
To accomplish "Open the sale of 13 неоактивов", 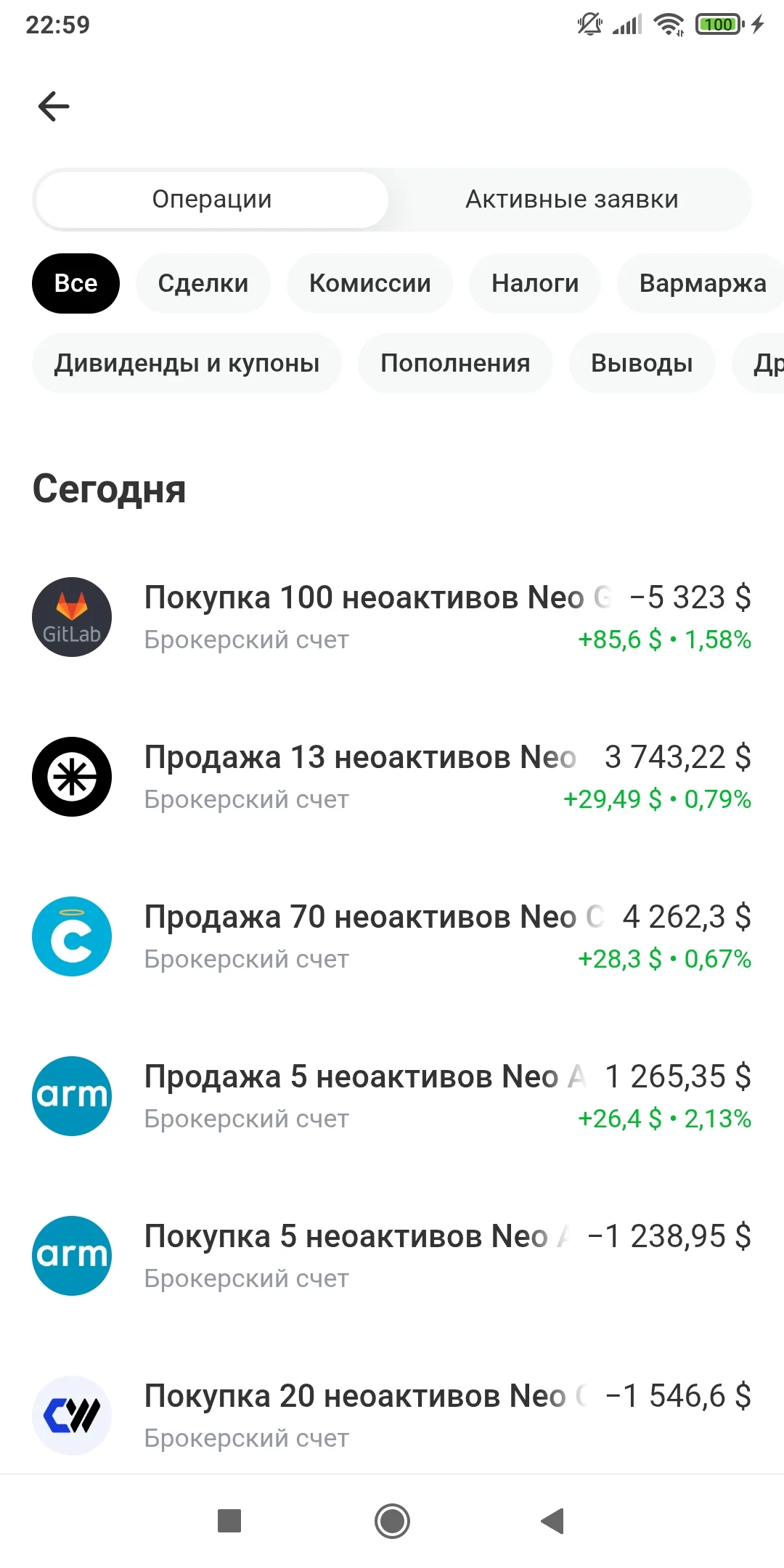I will pos(392,777).
